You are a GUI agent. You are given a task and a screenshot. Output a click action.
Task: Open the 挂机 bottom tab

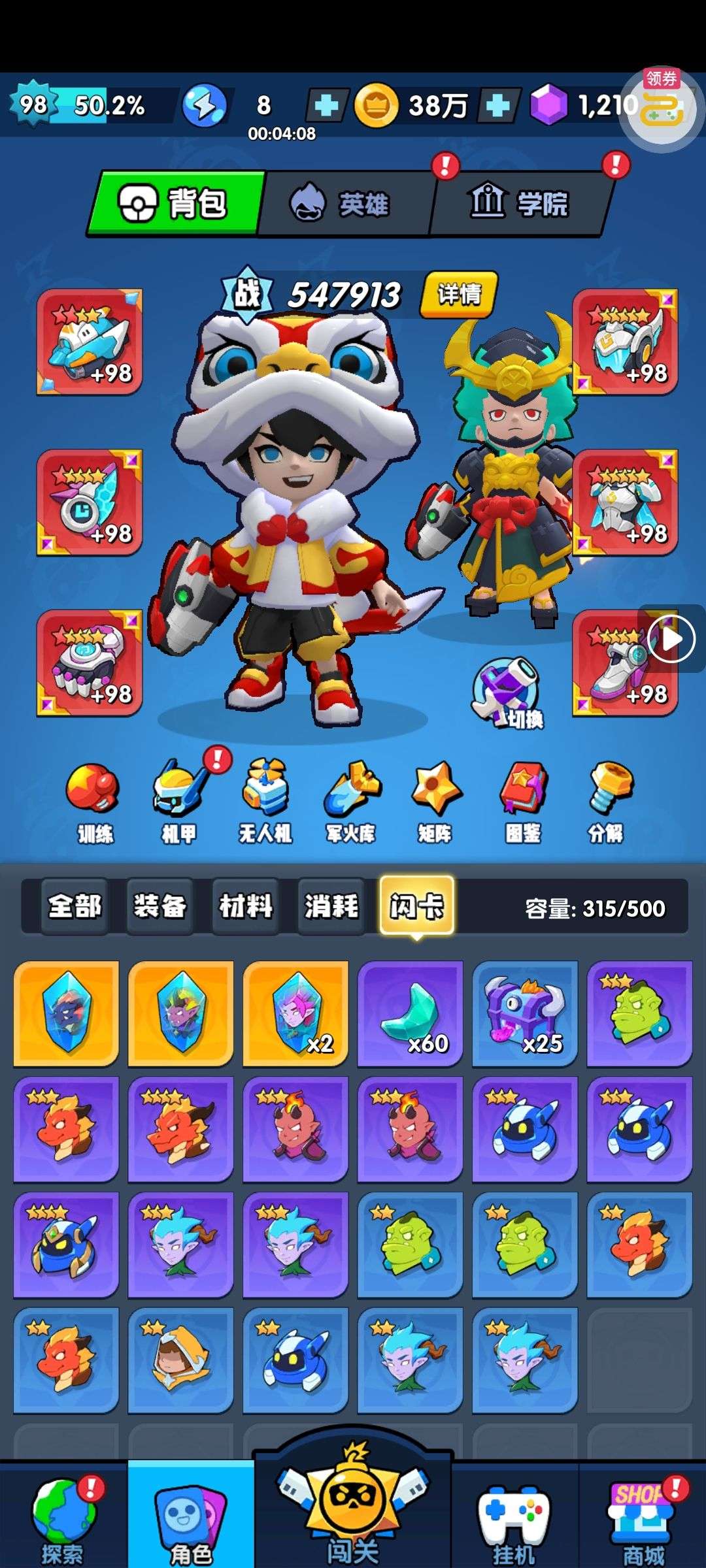(x=514, y=1519)
